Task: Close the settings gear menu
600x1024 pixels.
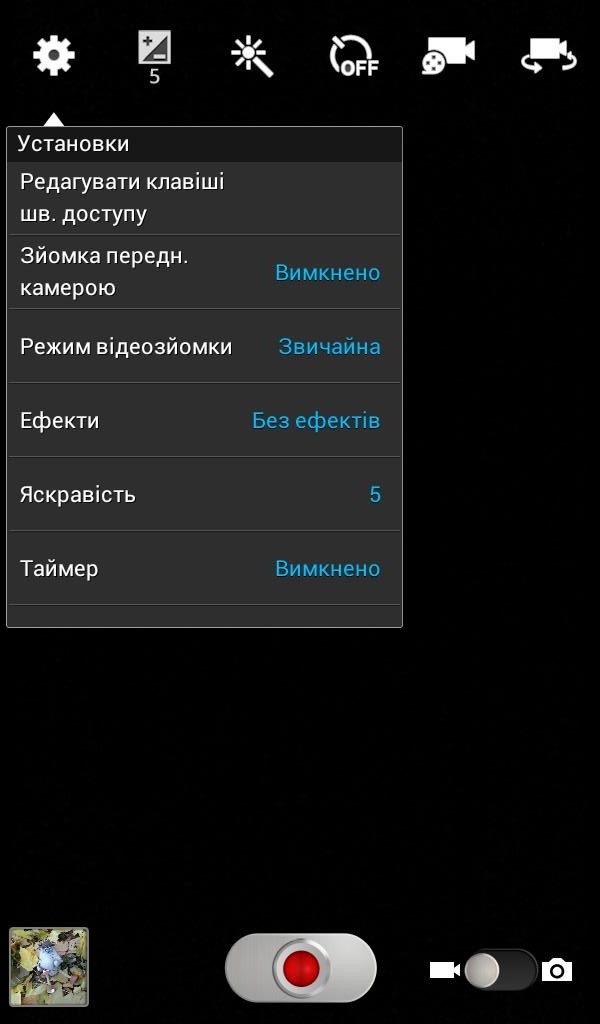Action: (x=54, y=55)
